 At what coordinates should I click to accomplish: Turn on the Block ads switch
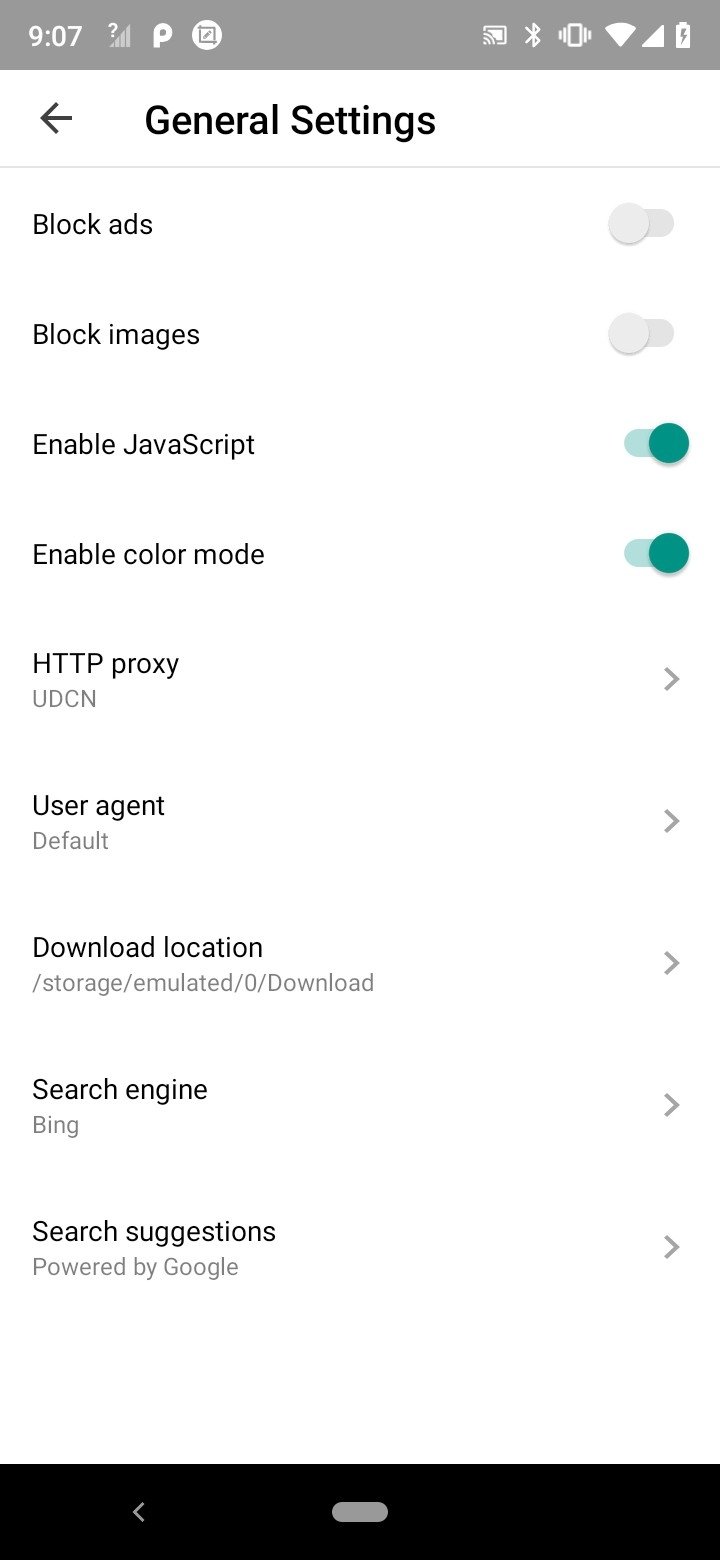point(643,224)
